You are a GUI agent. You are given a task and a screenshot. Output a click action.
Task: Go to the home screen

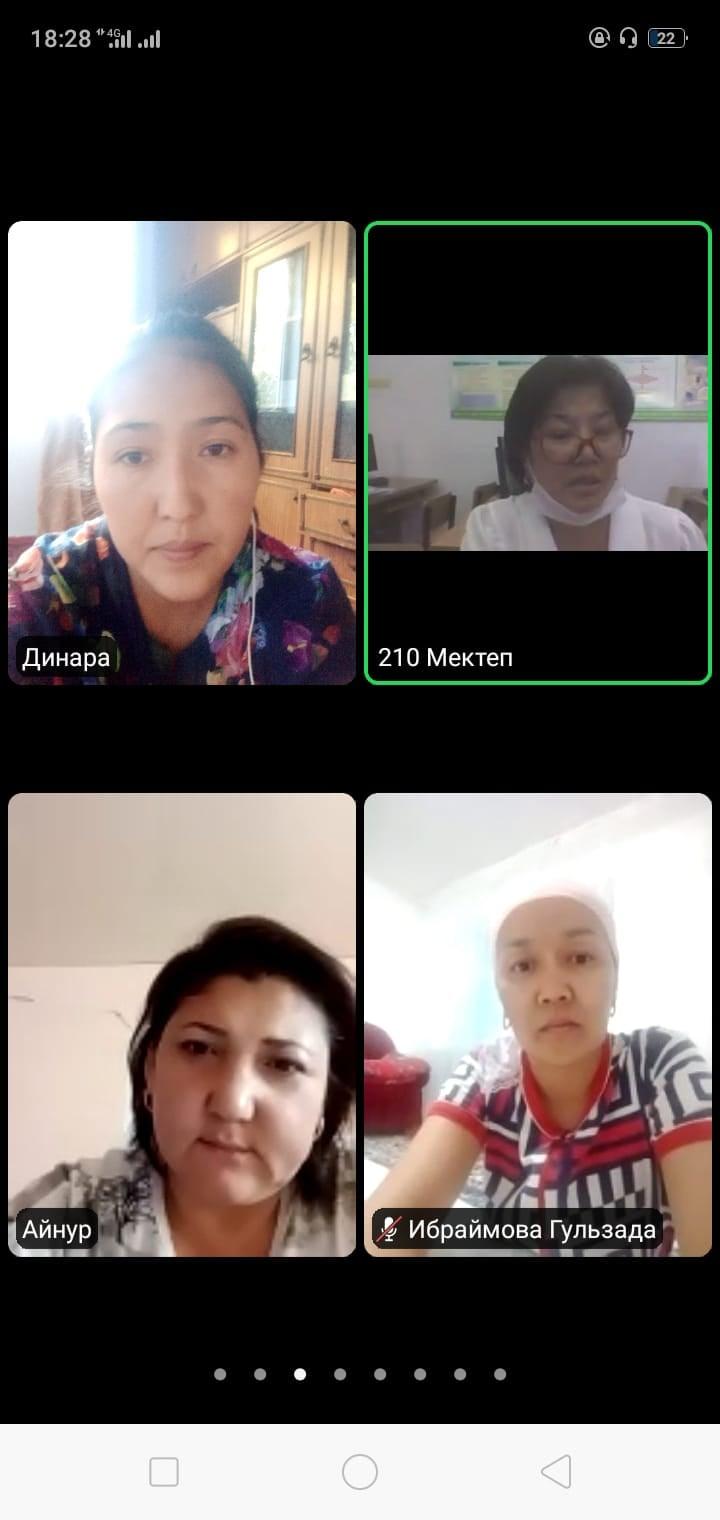click(360, 1472)
